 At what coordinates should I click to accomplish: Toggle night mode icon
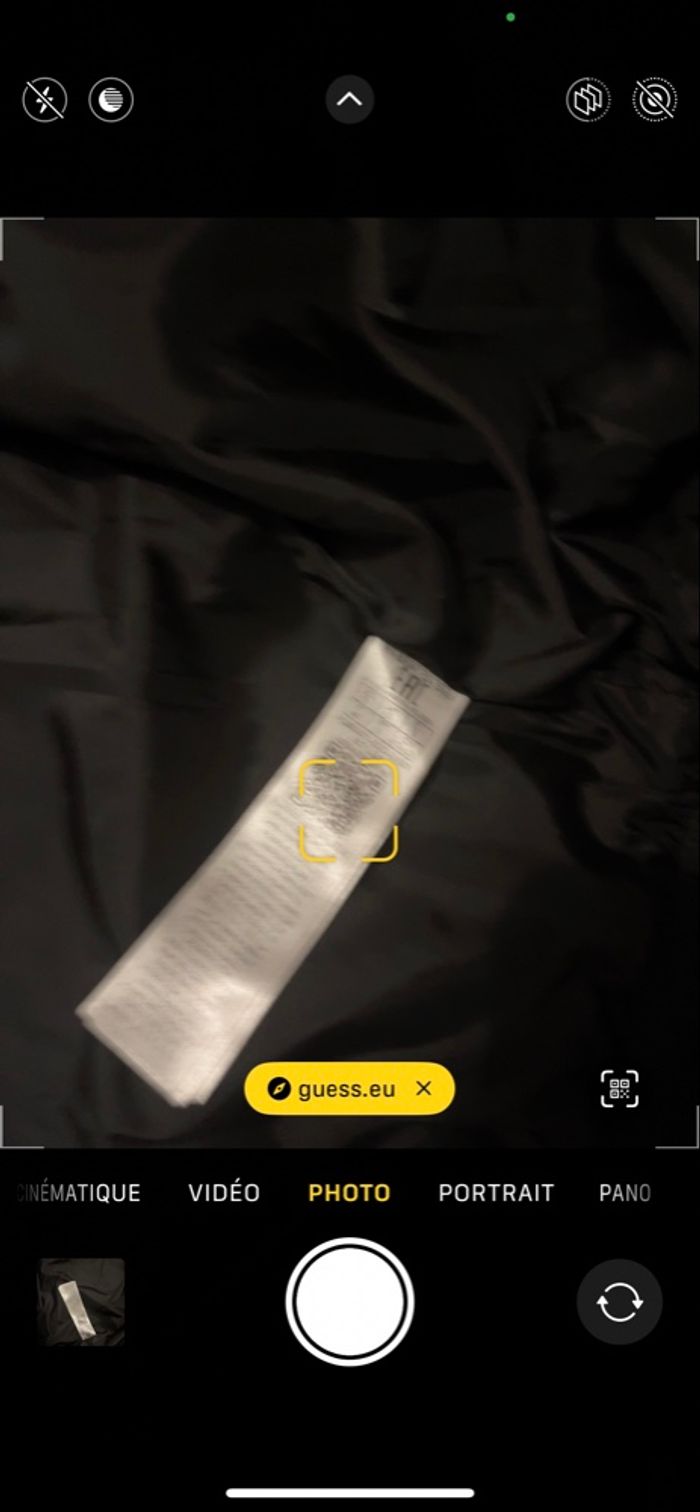(x=111, y=100)
